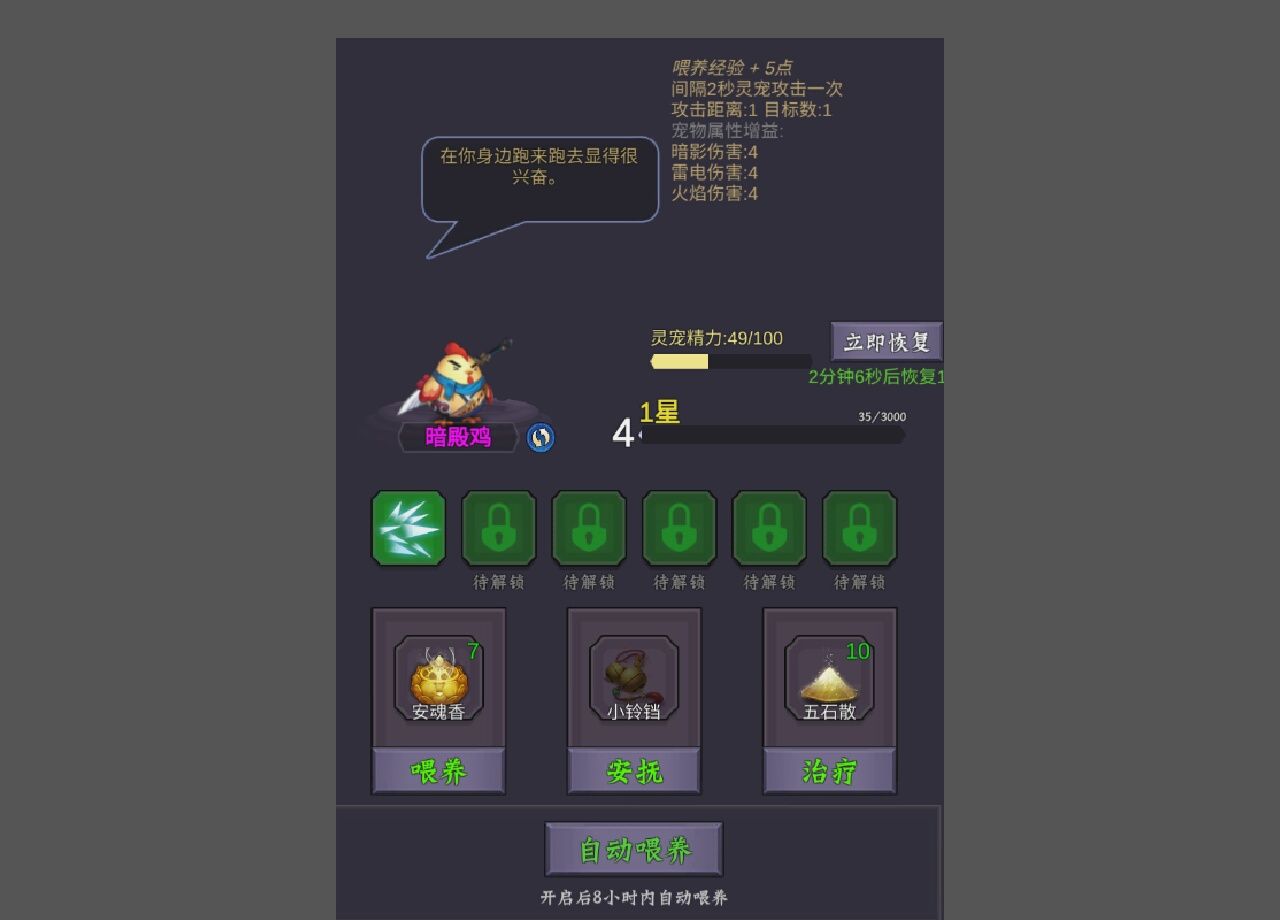The image size is (1280, 920).
Task: Tap the 立即恢复 button
Action: coord(886,342)
